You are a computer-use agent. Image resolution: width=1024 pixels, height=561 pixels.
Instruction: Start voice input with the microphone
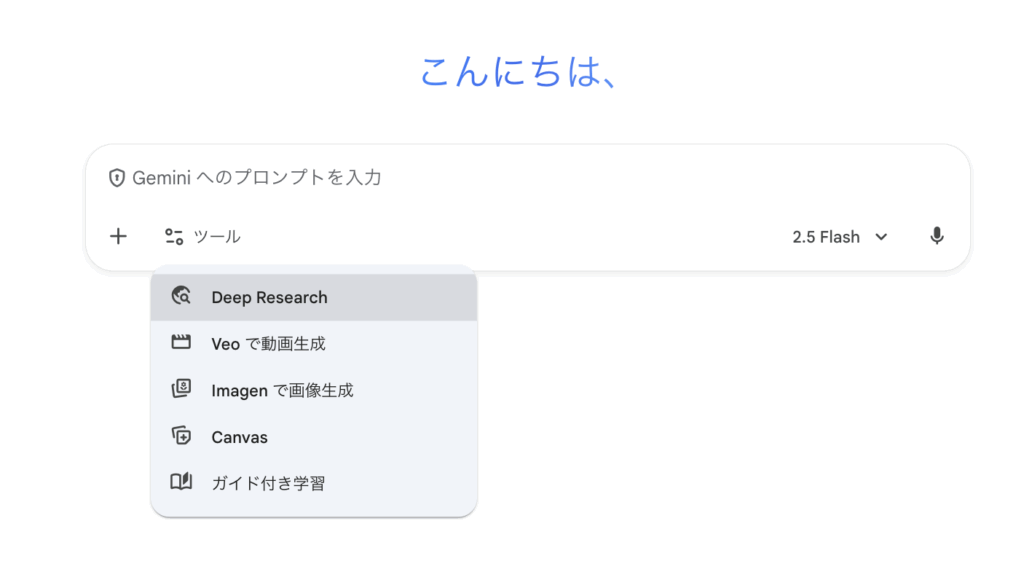(x=936, y=237)
